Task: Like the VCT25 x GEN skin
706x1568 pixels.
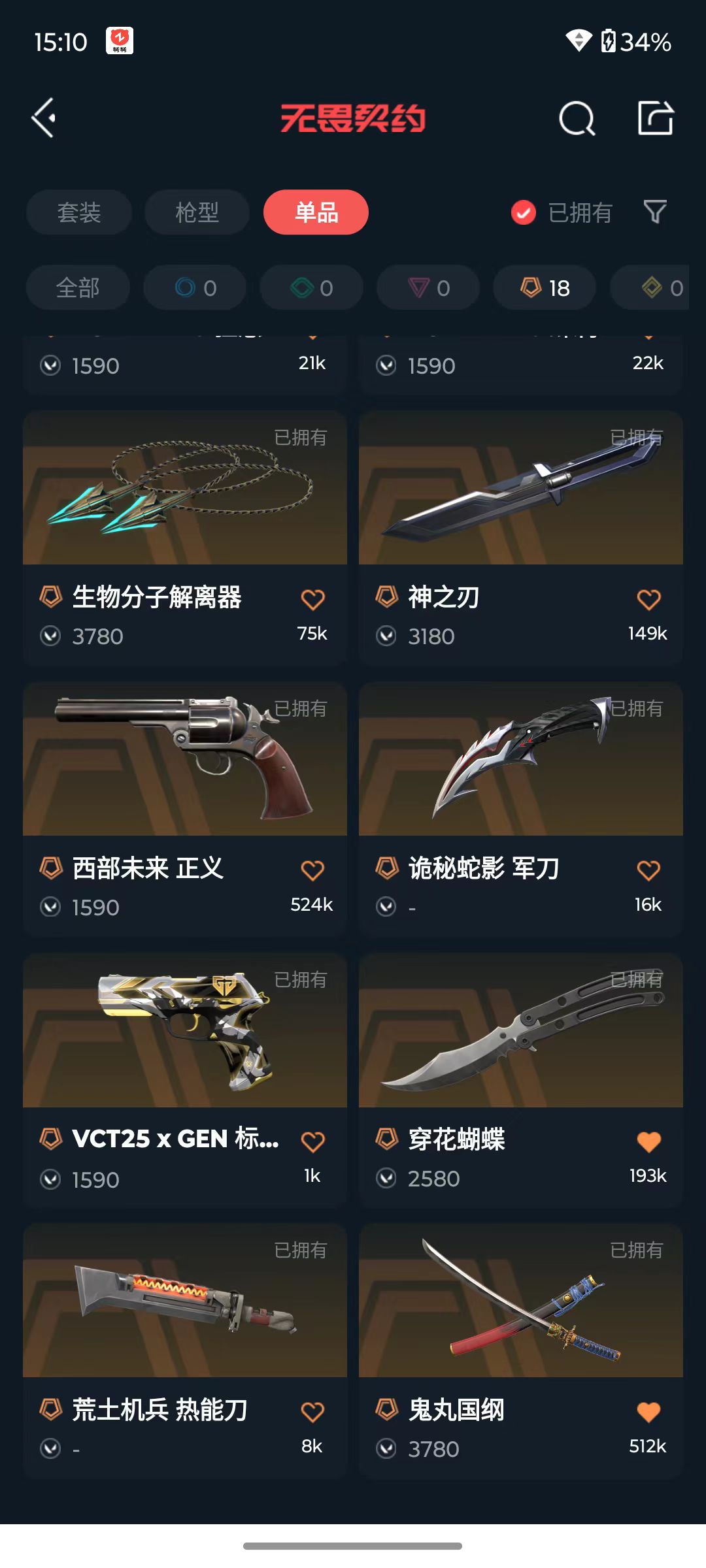Action: pos(312,1141)
